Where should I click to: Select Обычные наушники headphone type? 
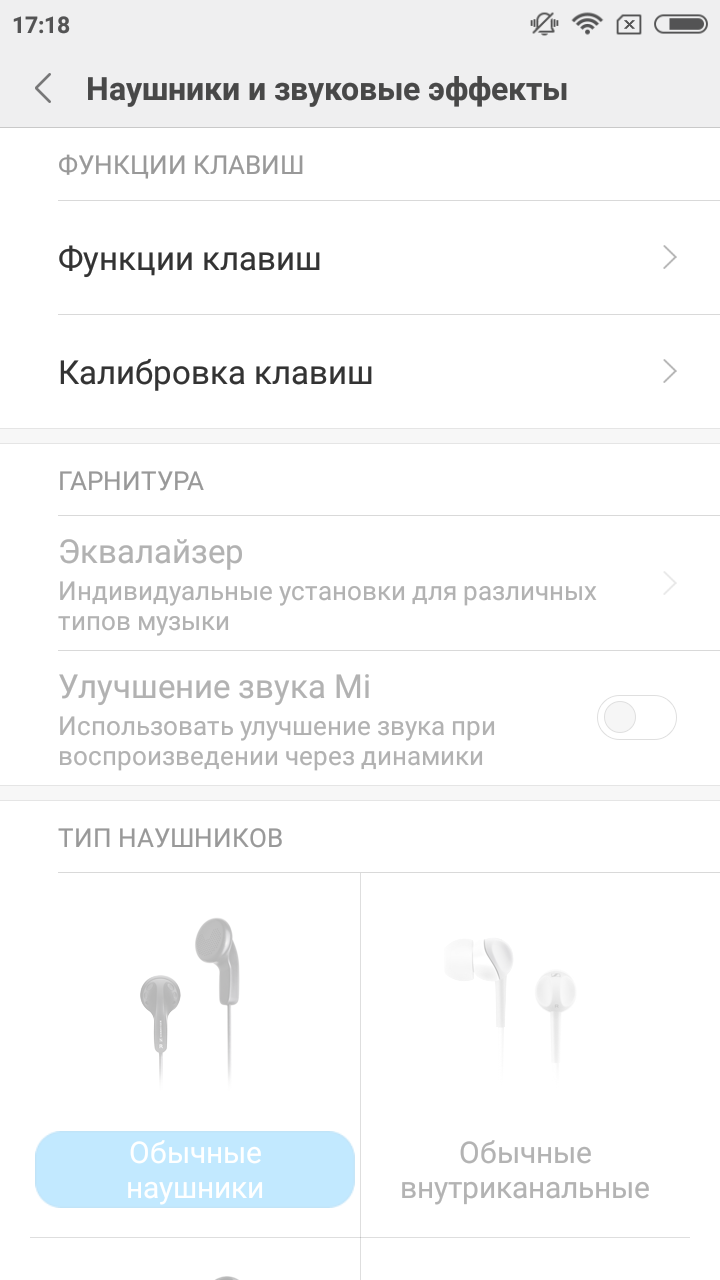tap(195, 1055)
